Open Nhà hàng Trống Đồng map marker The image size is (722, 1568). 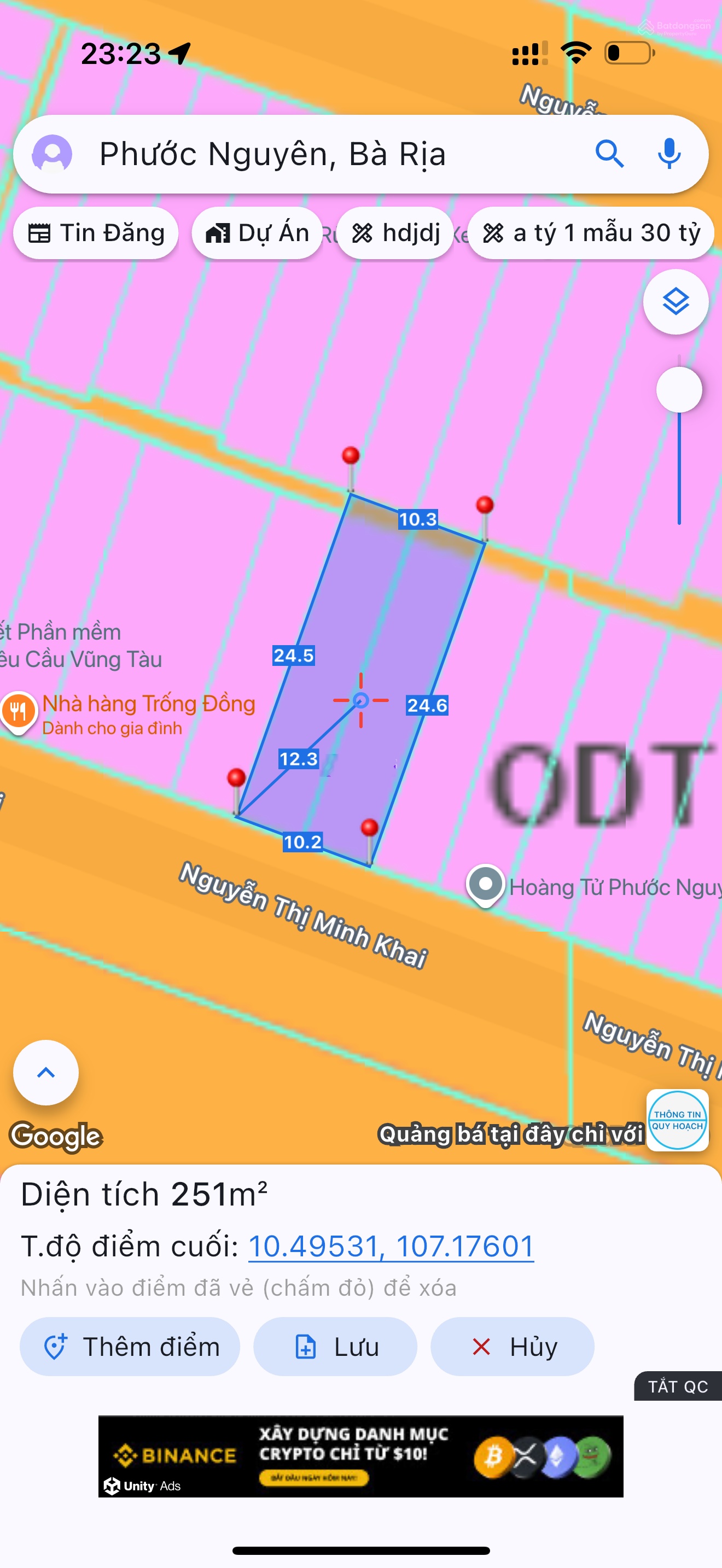click(x=18, y=710)
